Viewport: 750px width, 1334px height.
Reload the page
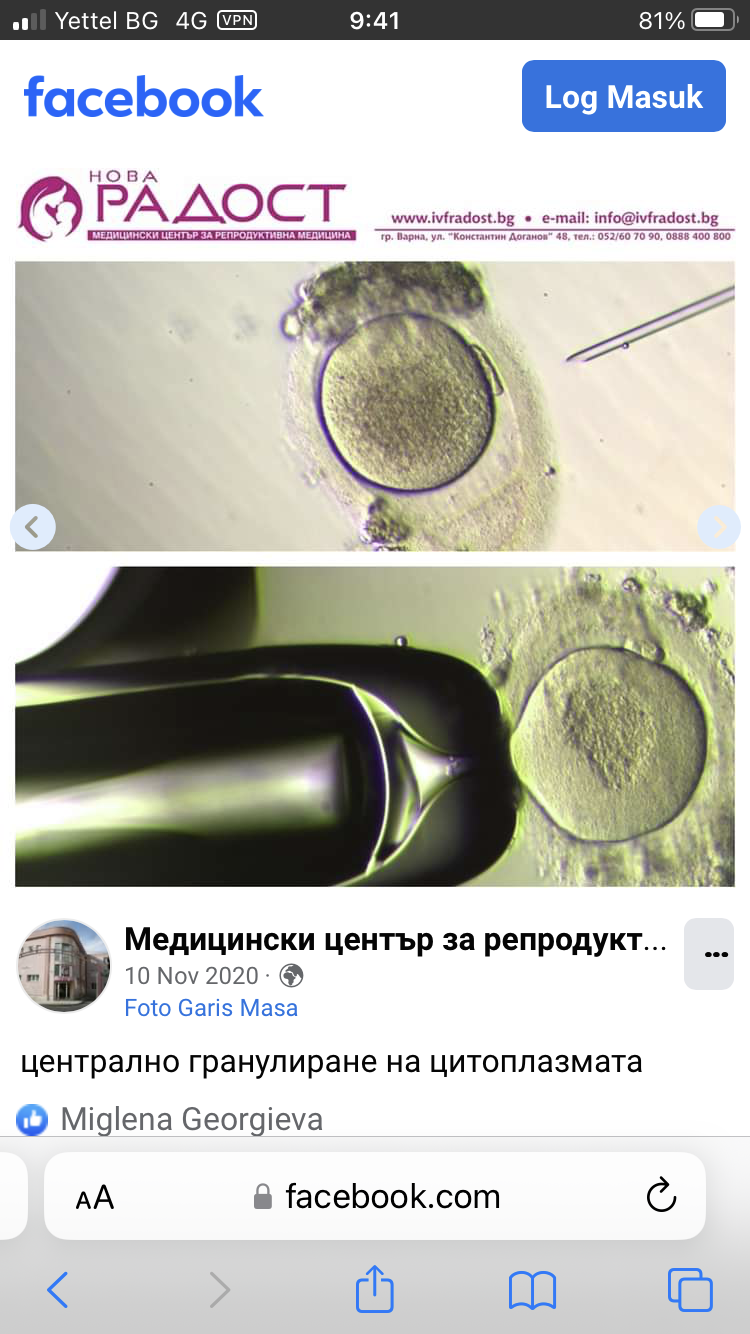(x=661, y=1196)
